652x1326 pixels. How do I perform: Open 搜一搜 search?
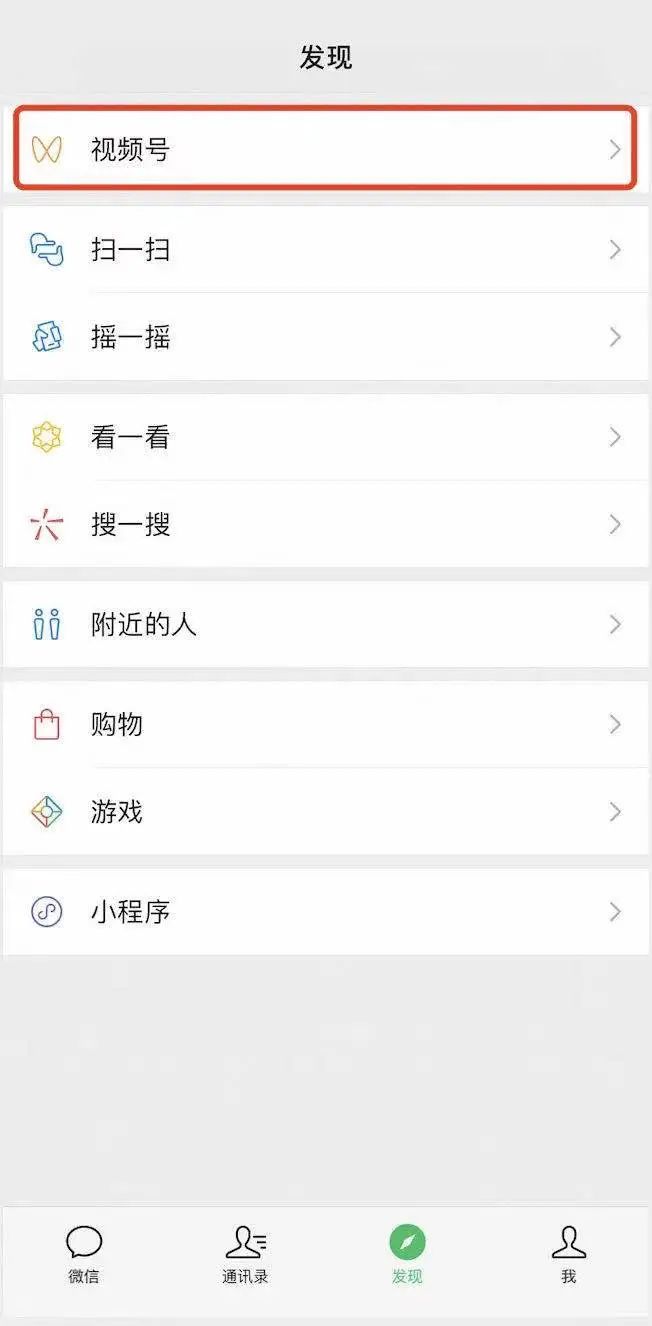[x=325, y=524]
